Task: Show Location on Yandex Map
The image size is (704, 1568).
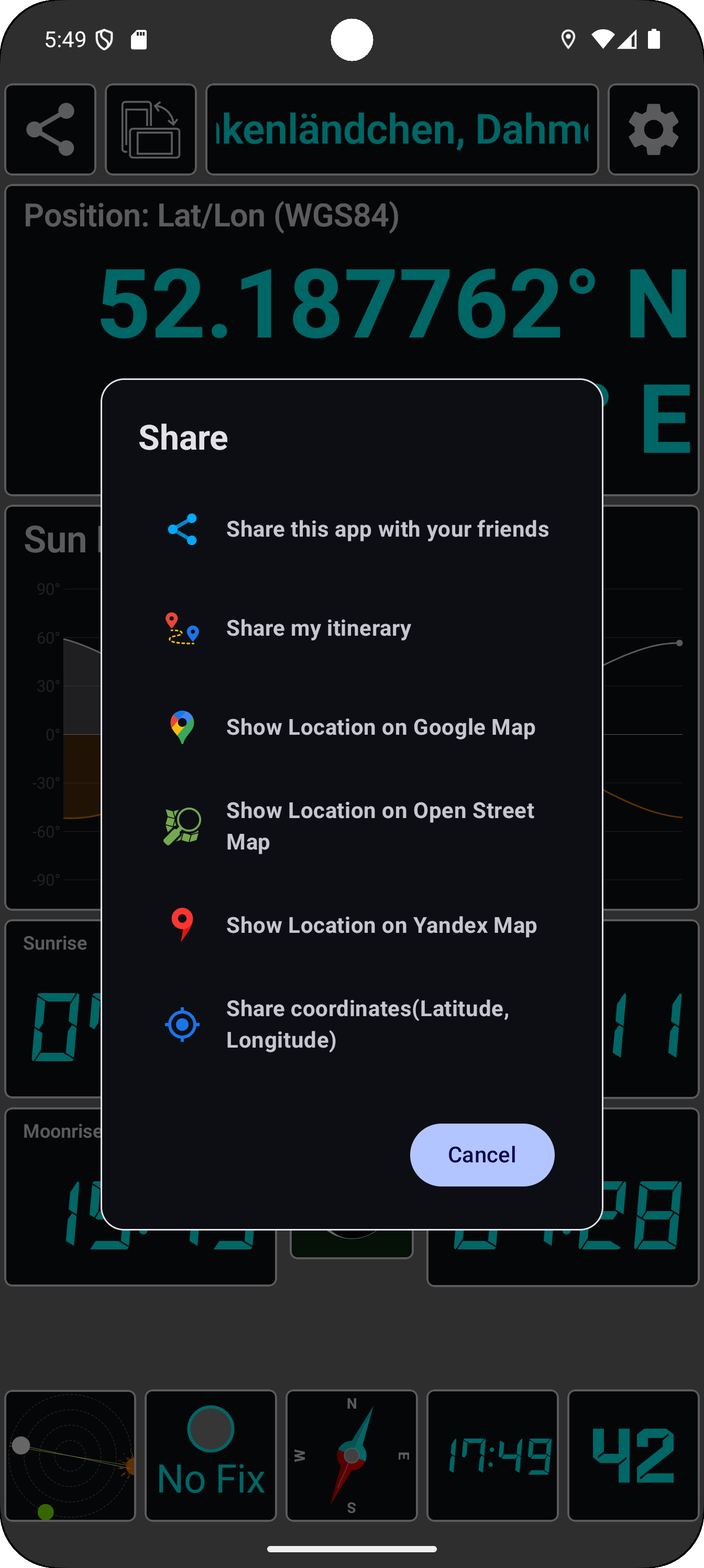Action: 381,924
